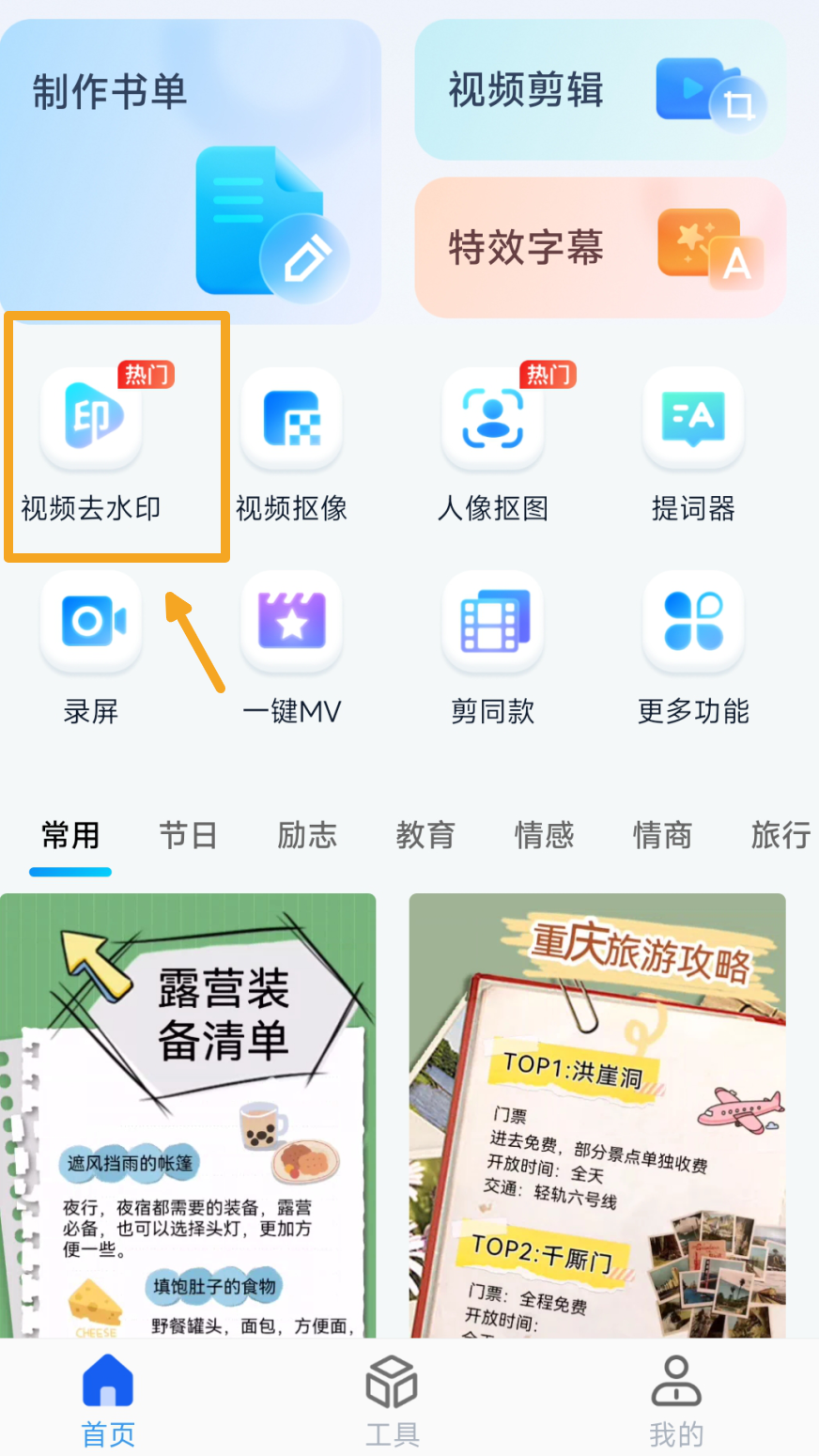This screenshot has width=819, height=1456.
Task: Switch to the 情商 category tab
Action: [661, 835]
